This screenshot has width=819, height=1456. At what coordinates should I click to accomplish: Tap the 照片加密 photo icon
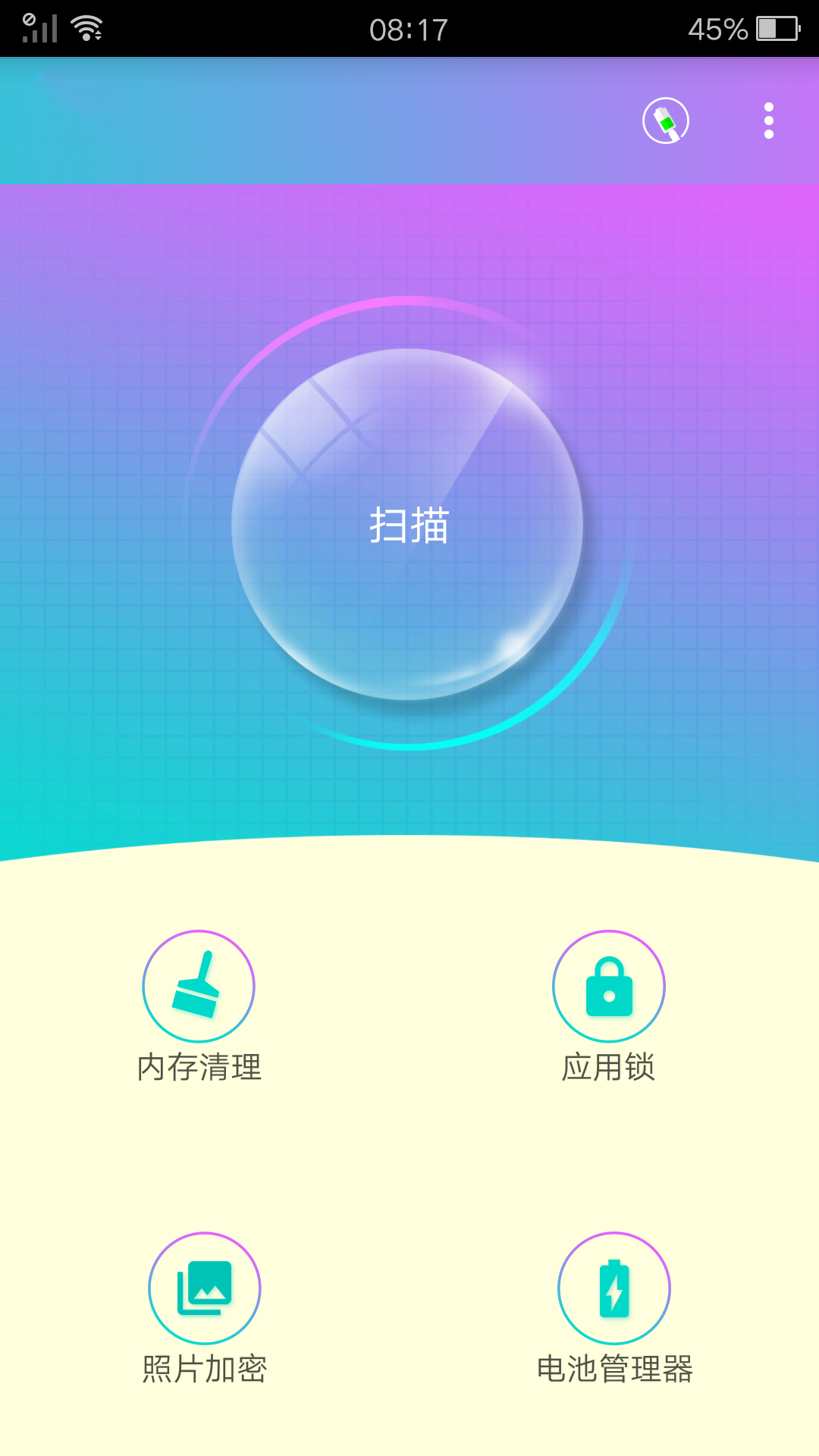click(205, 1289)
